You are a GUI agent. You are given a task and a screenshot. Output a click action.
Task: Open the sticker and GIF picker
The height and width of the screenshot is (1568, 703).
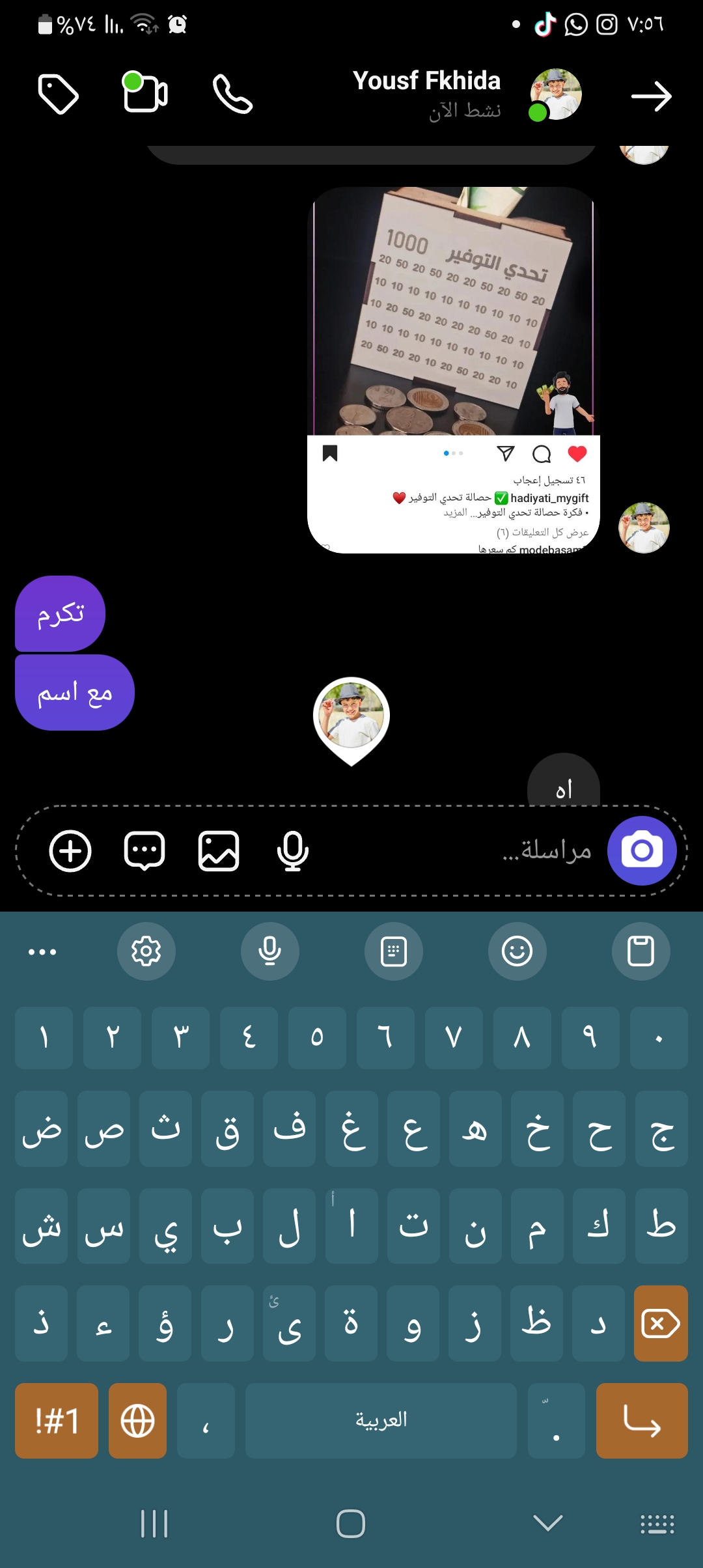point(145,850)
